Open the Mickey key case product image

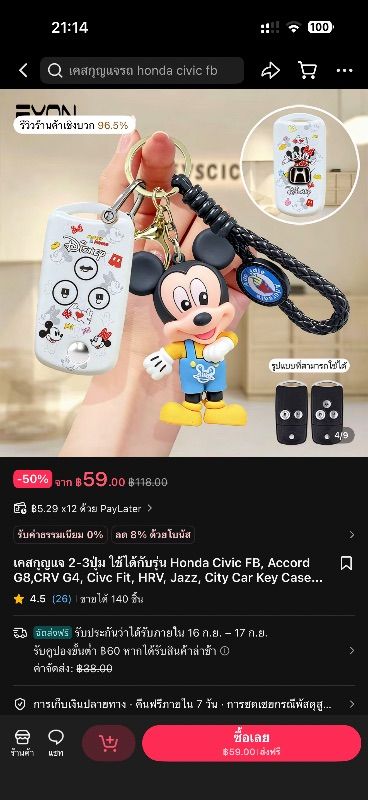(184, 272)
